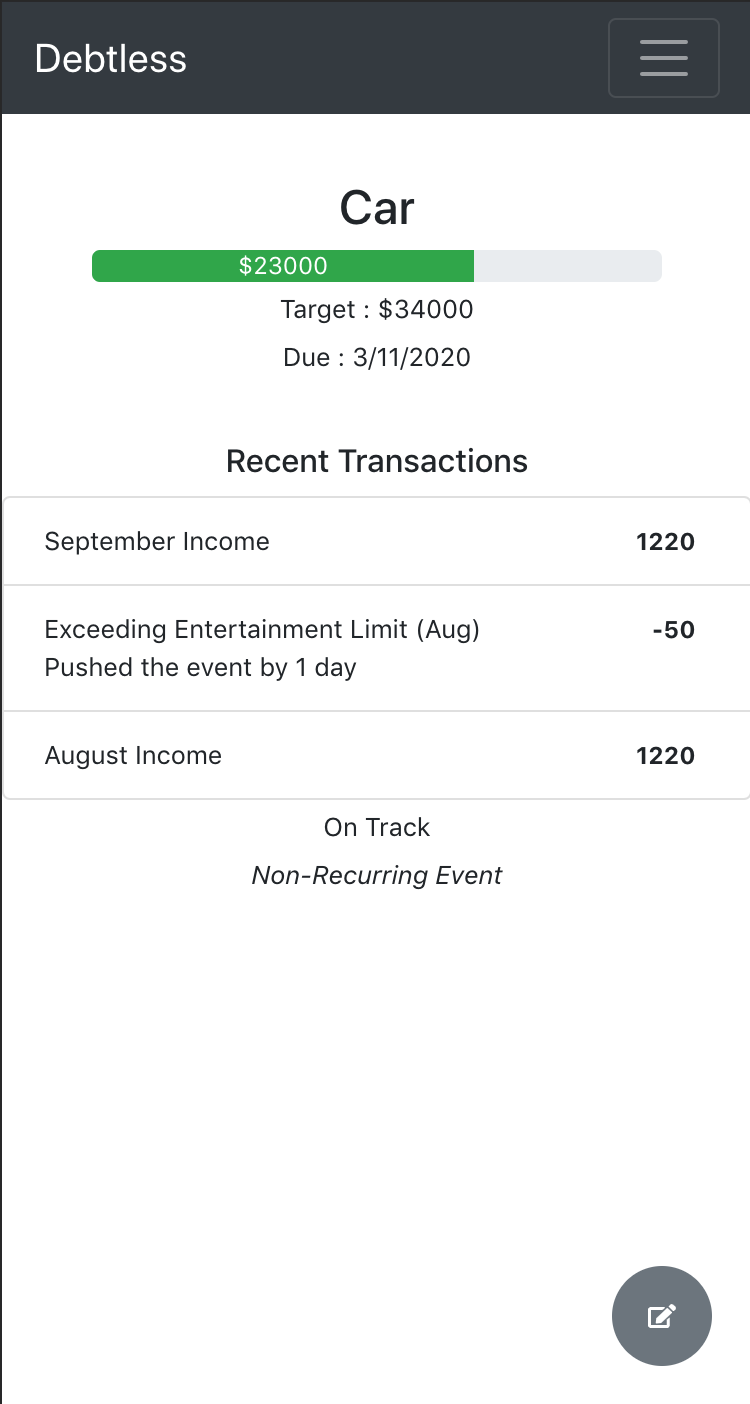This screenshot has width=750, height=1404.
Task: Go to the Debtless home link
Action: [x=111, y=58]
